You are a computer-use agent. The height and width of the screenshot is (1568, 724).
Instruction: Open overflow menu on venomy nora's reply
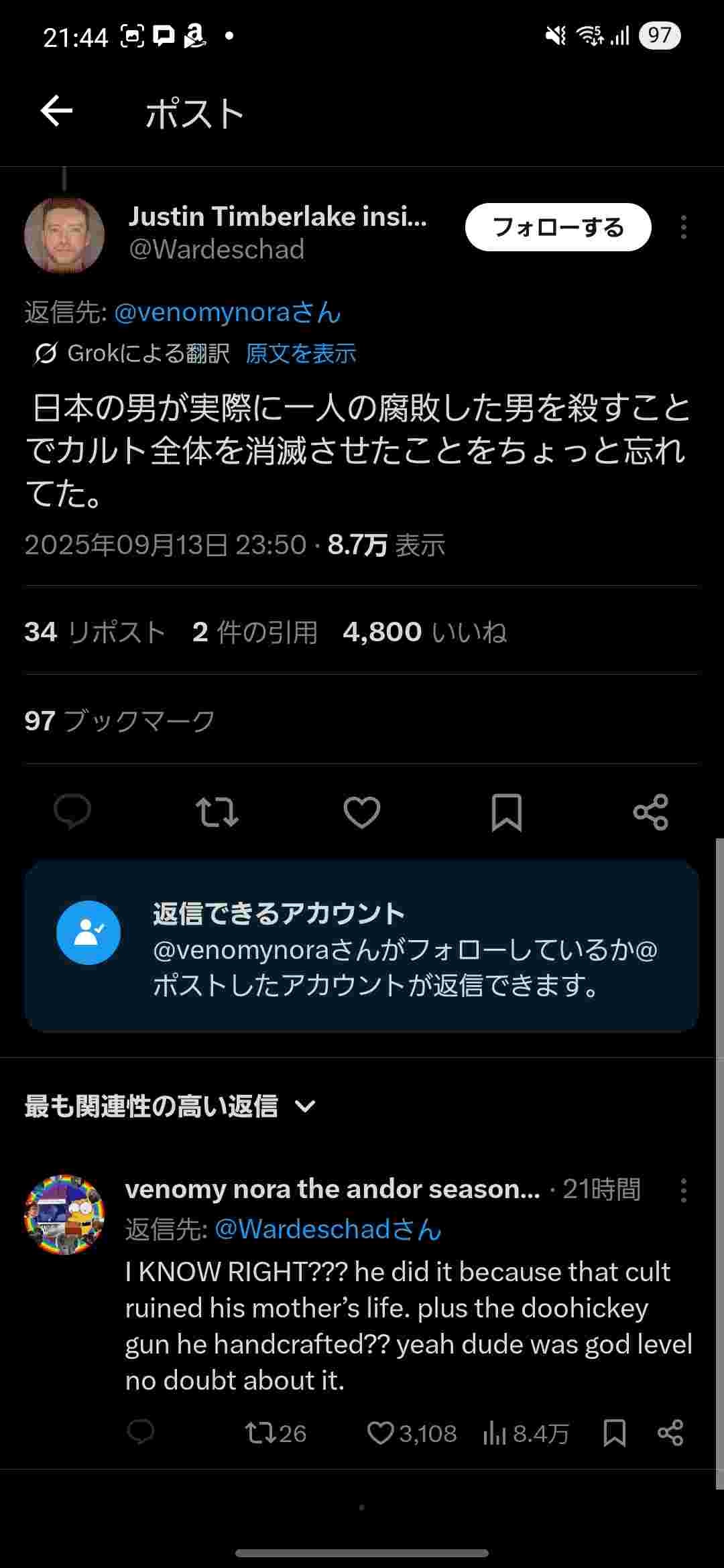coord(683,1190)
